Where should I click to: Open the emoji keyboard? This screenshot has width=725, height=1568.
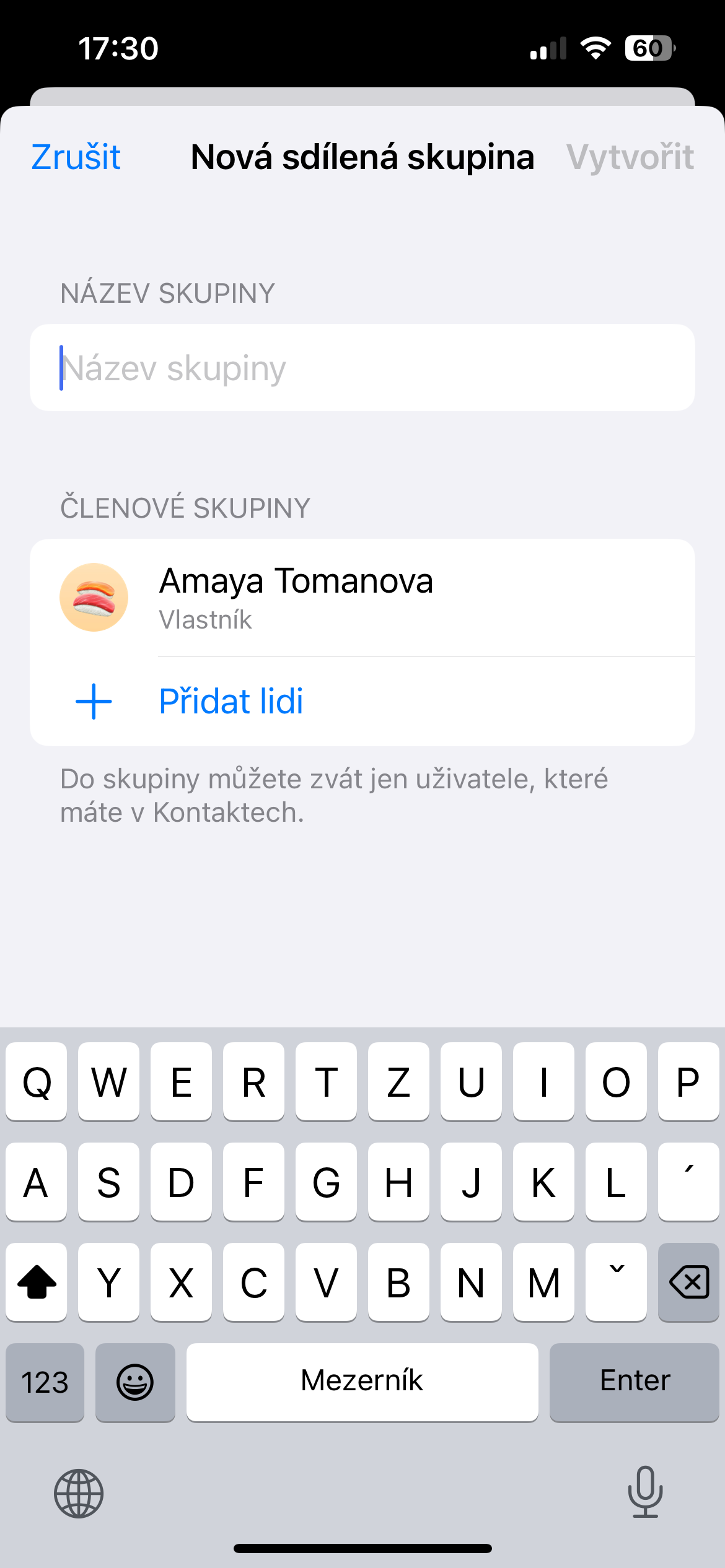coord(135,1382)
